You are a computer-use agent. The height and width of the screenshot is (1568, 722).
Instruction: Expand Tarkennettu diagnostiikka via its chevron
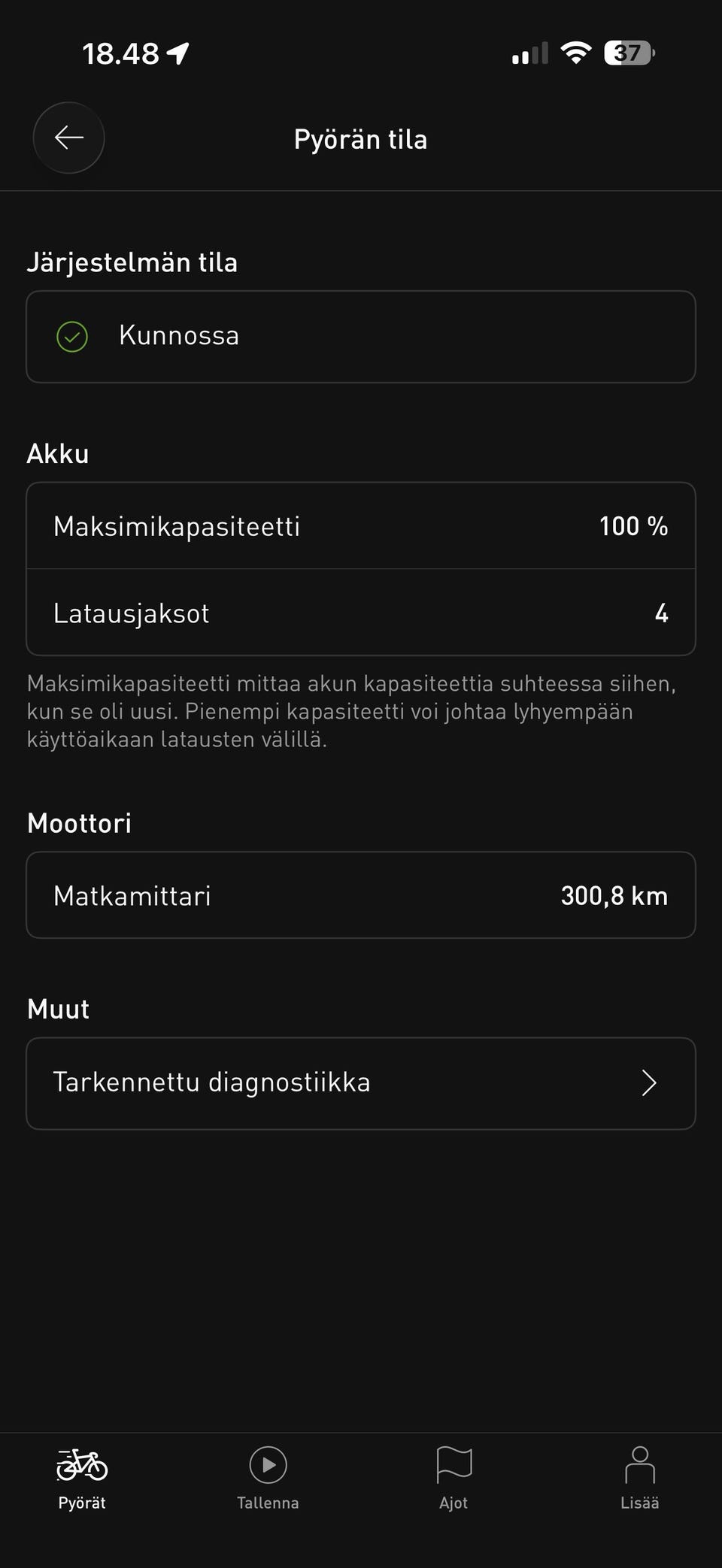(x=648, y=1082)
